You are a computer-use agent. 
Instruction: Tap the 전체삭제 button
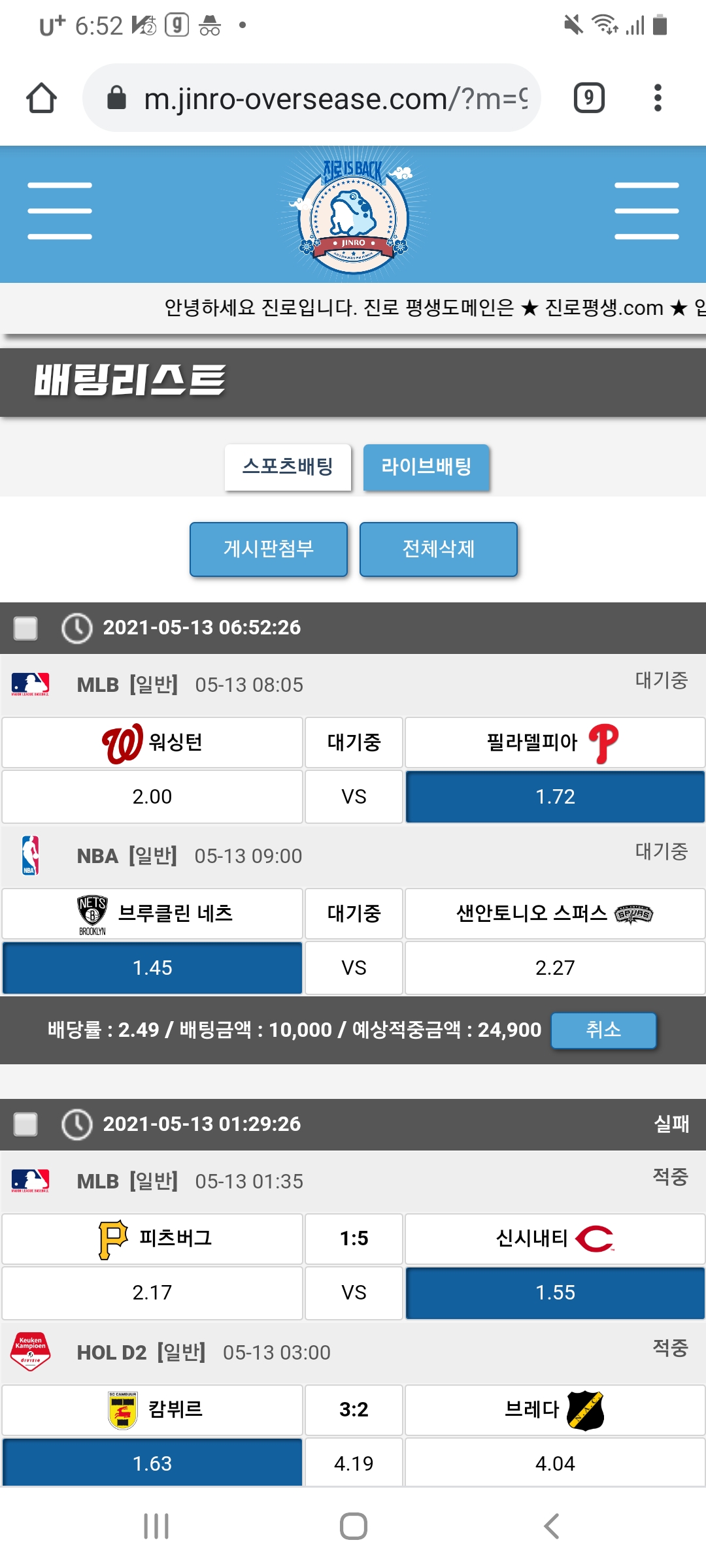click(439, 549)
